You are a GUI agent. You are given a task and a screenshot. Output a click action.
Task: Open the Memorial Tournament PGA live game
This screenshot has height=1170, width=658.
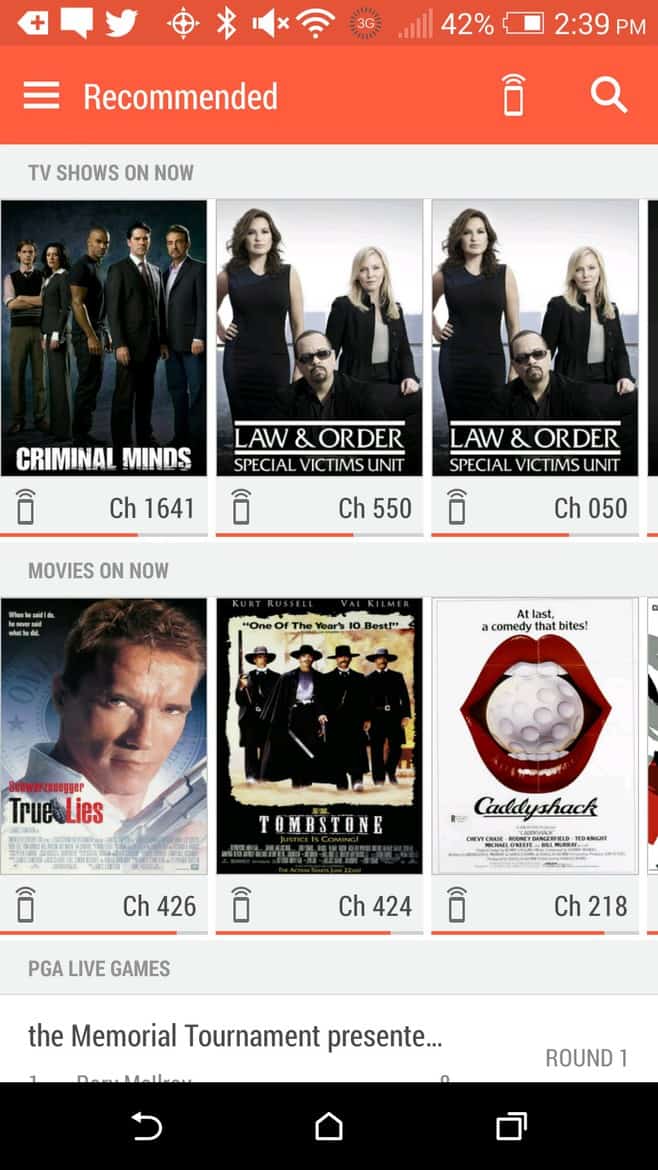pyautogui.click(x=235, y=1036)
